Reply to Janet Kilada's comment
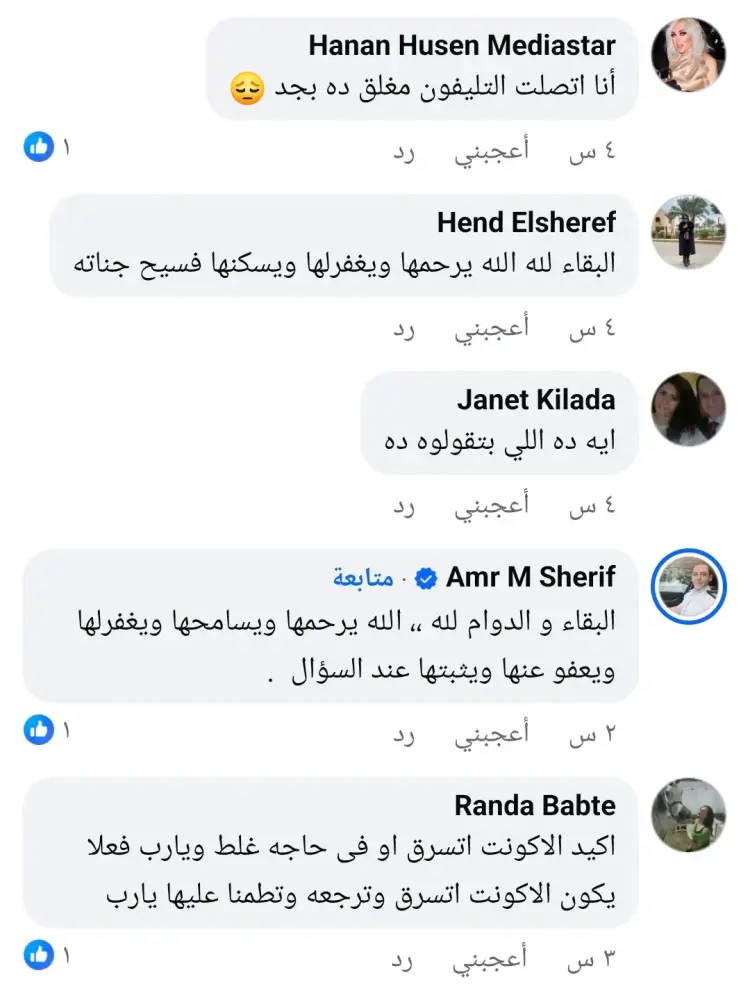Viewport: 750px width, 991px height. point(403,506)
